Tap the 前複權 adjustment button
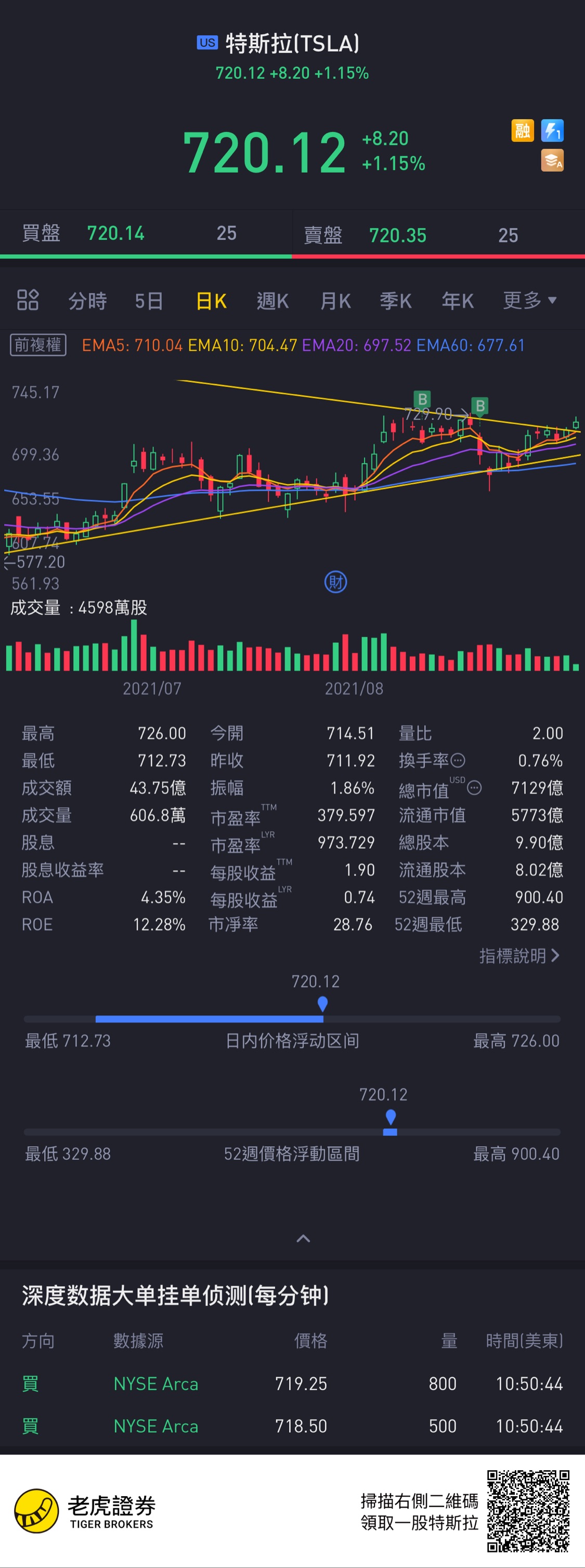585x1568 pixels. click(x=38, y=345)
